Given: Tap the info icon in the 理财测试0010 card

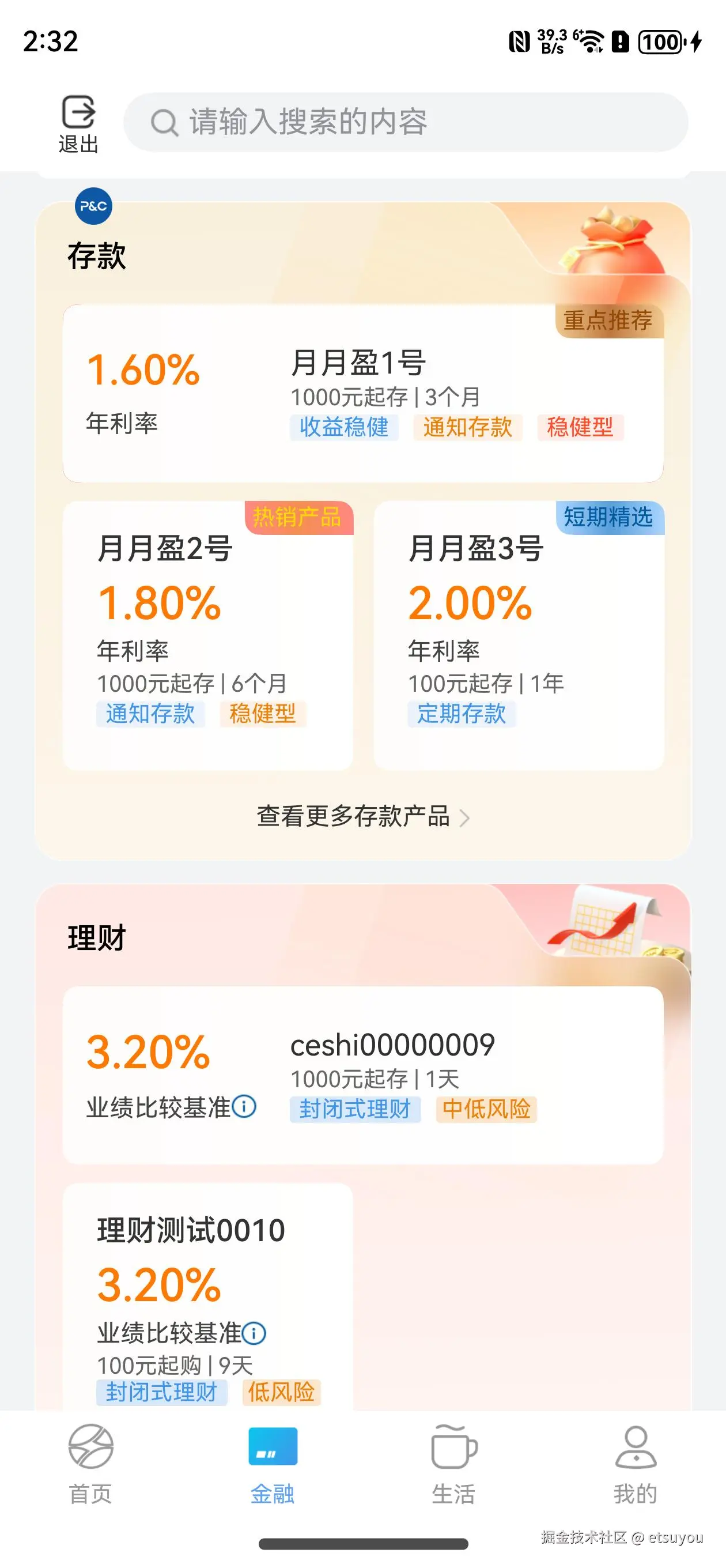Looking at the screenshot, I should [x=254, y=1333].
